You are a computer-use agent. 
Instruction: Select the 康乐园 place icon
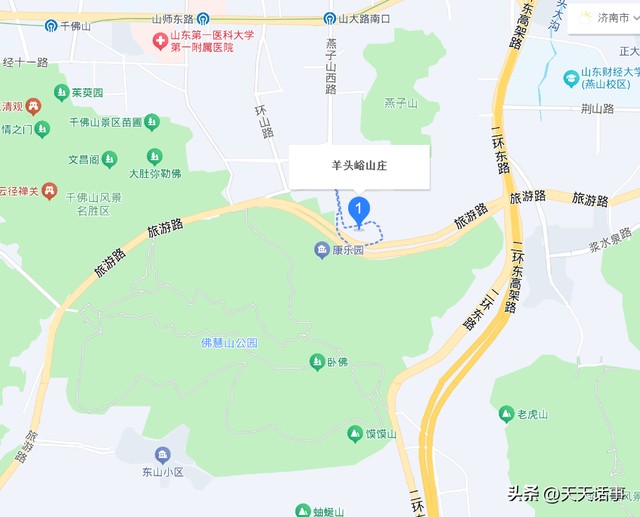pyautogui.click(x=322, y=250)
